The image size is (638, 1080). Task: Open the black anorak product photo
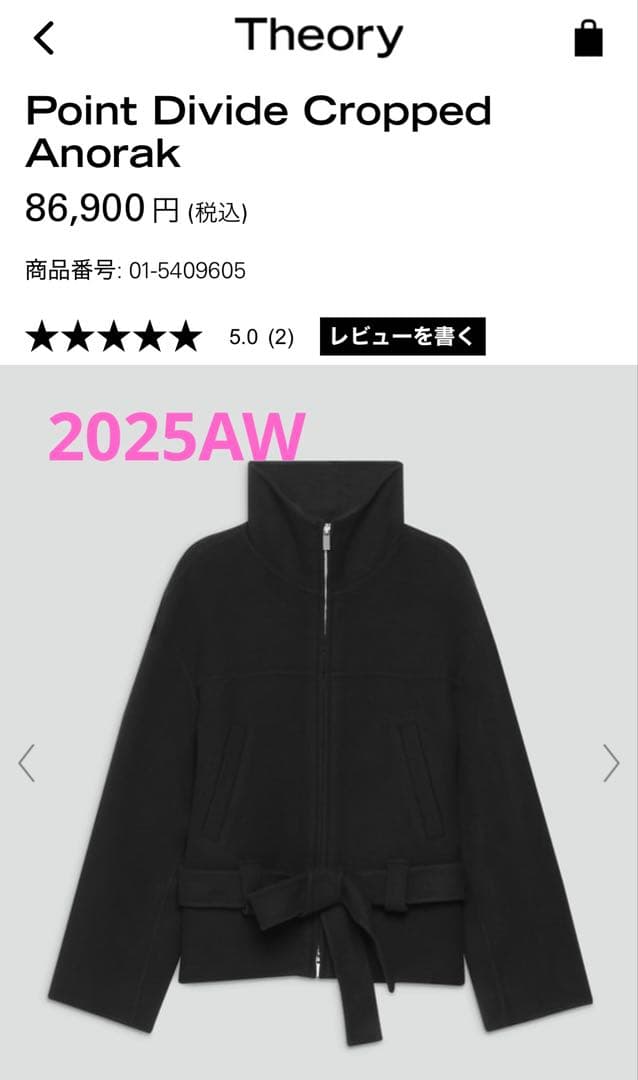[x=319, y=740]
